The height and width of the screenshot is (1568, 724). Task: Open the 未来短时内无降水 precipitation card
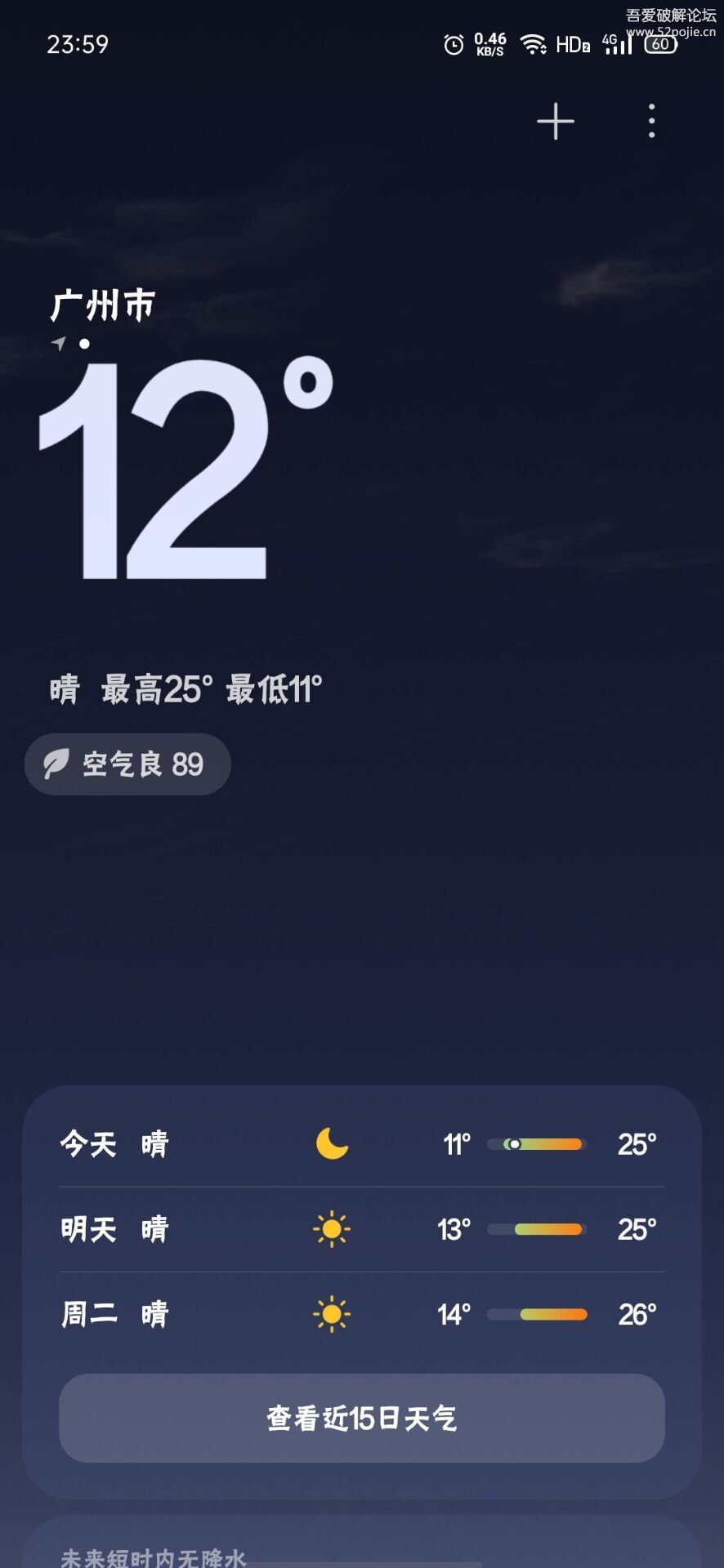pyautogui.click(x=361, y=1552)
